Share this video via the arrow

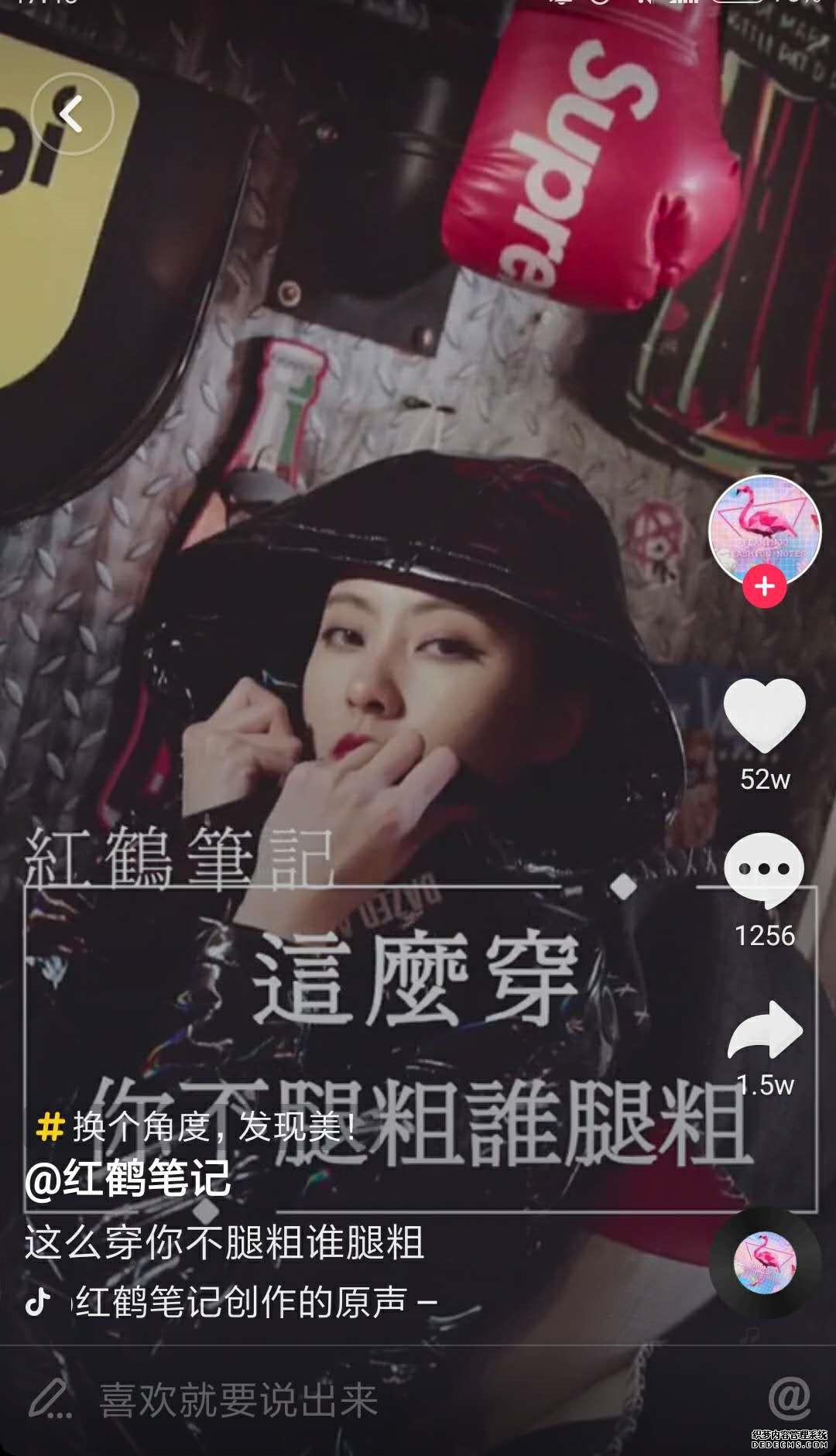pyautogui.click(x=764, y=1029)
